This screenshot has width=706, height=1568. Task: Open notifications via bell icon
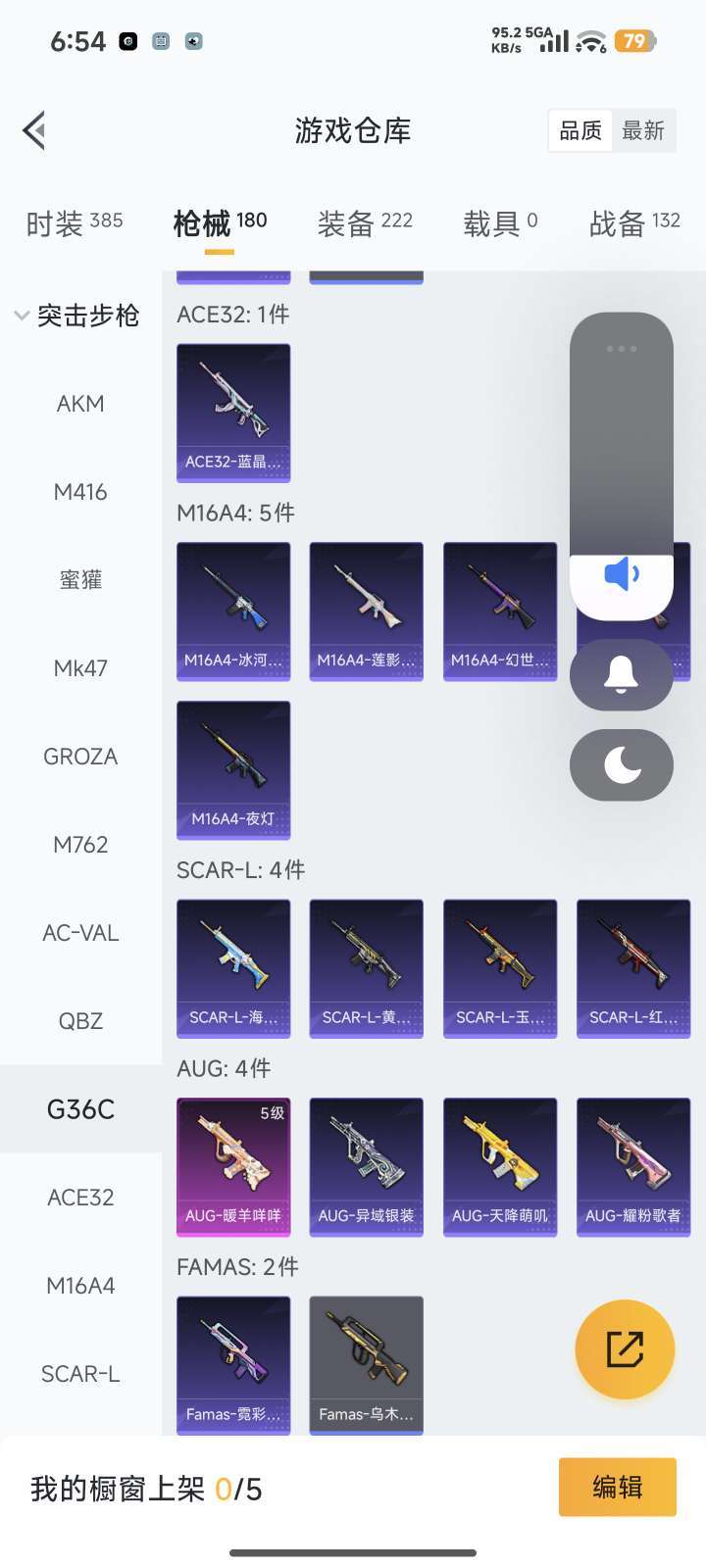[x=622, y=674]
